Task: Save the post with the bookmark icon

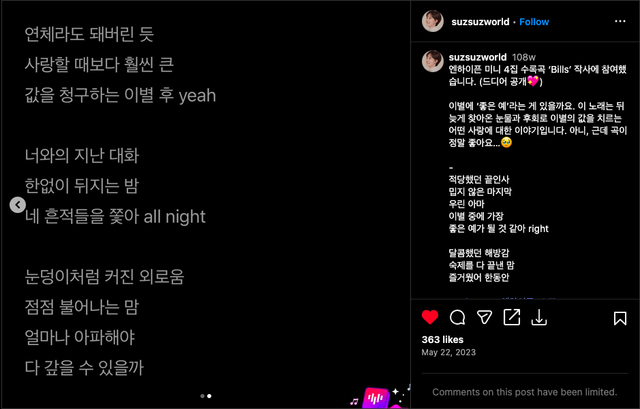Action: click(x=619, y=318)
